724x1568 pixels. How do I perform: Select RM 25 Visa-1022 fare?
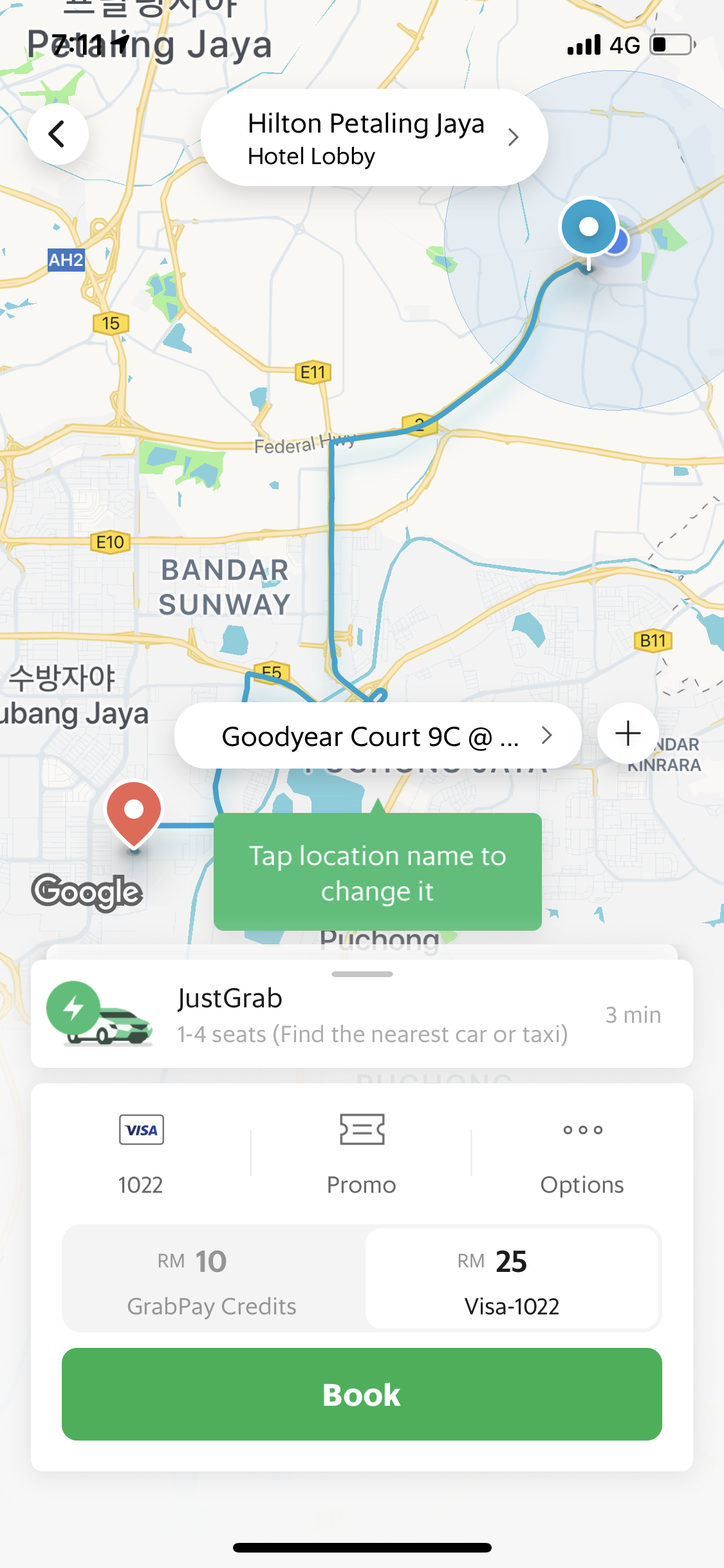click(512, 1278)
